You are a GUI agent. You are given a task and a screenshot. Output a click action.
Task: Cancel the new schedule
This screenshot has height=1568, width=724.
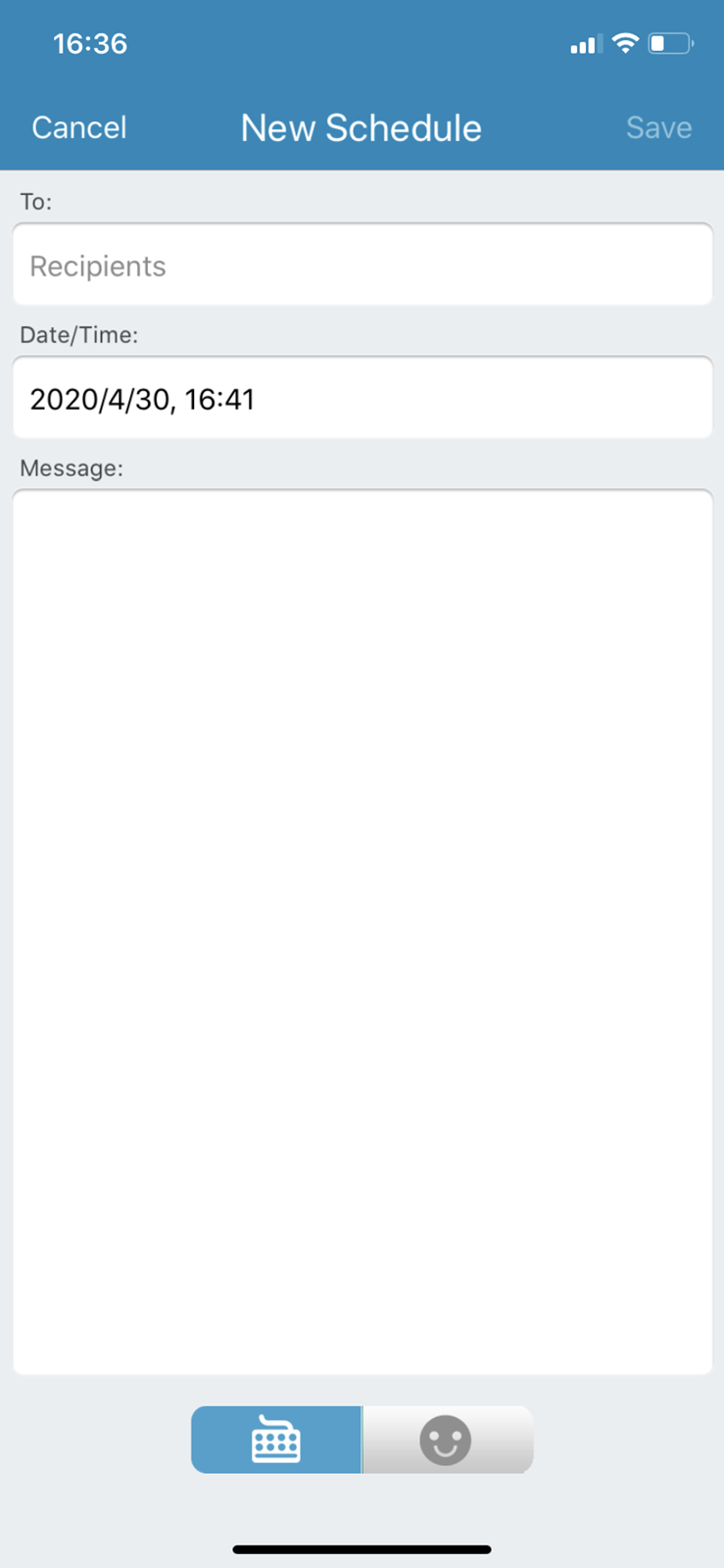click(x=79, y=127)
